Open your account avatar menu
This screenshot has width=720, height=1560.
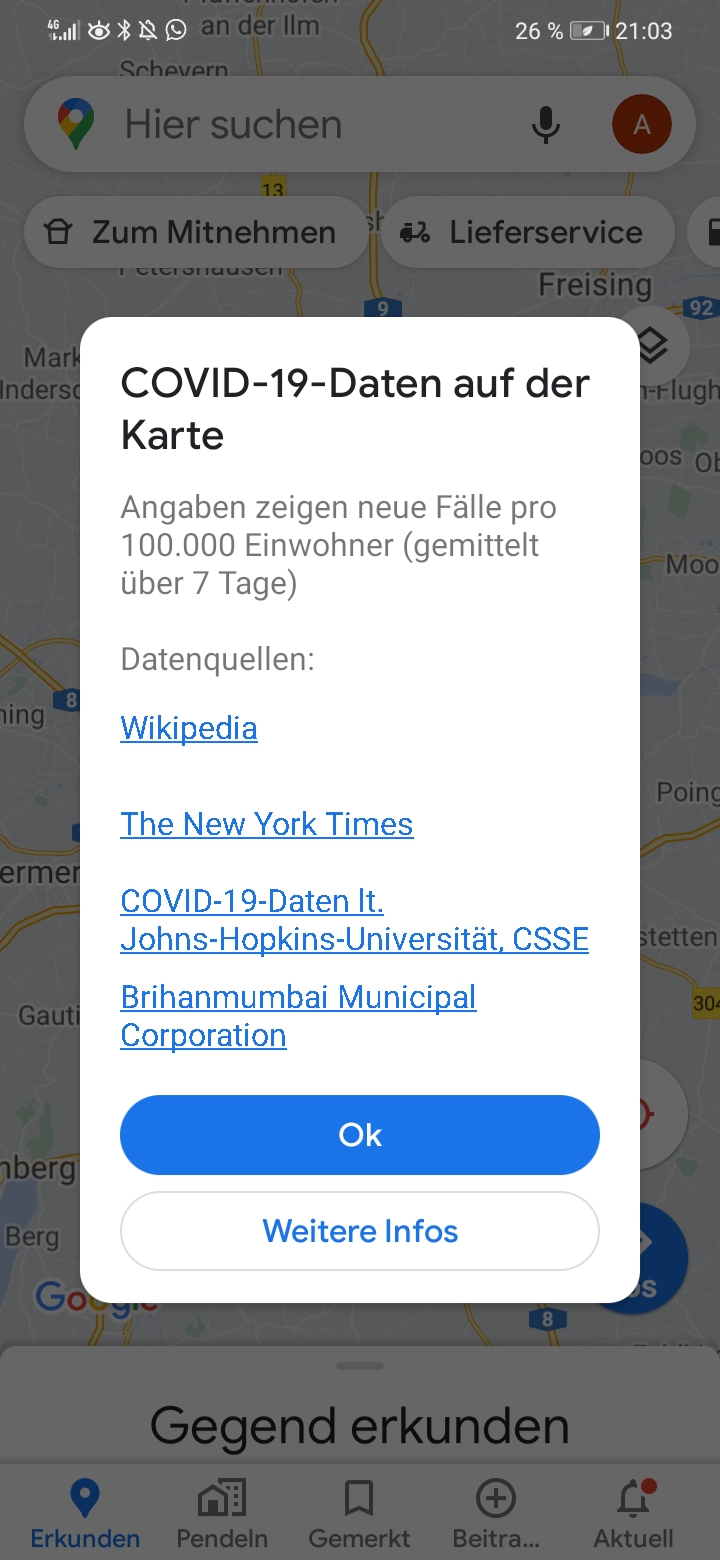point(641,123)
